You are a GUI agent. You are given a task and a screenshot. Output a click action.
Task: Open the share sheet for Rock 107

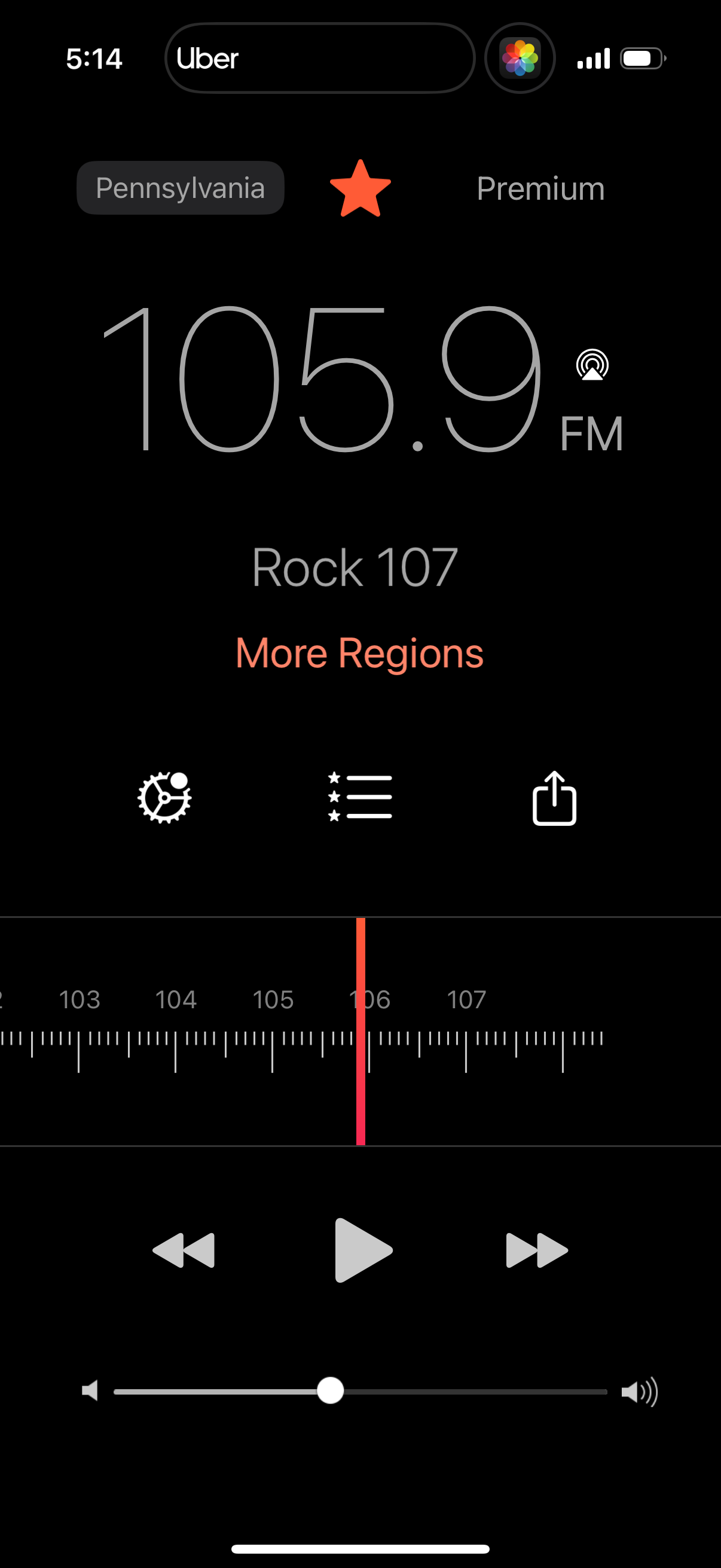click(555, 798)
